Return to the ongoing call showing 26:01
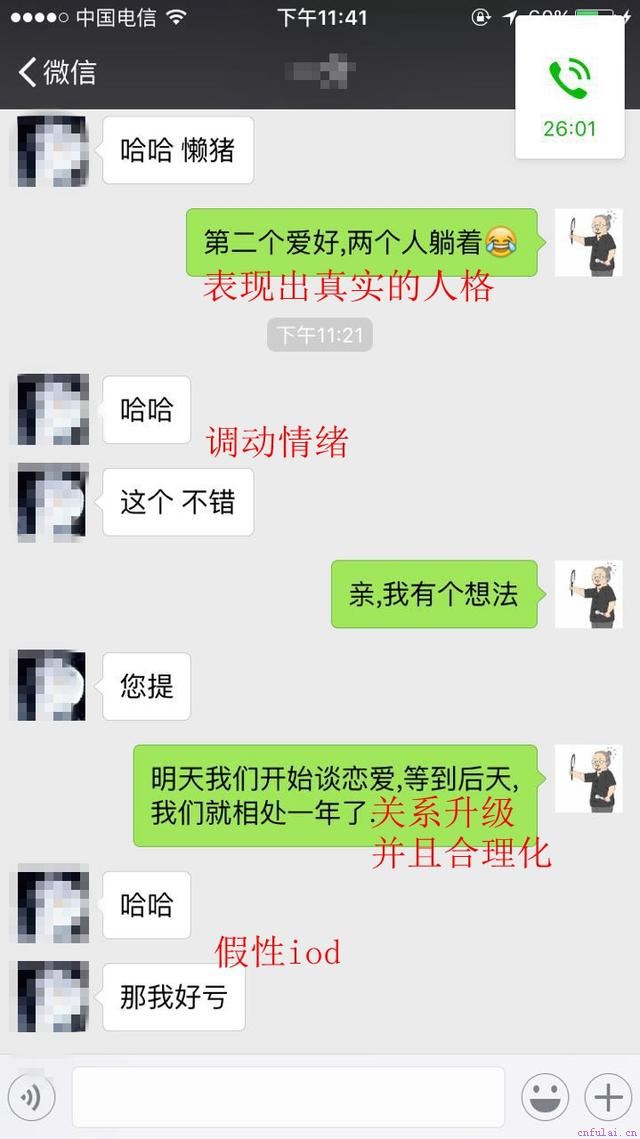The width and height of the screenshot is (640, 1139). pyautogui.click(x=569, y=90)
